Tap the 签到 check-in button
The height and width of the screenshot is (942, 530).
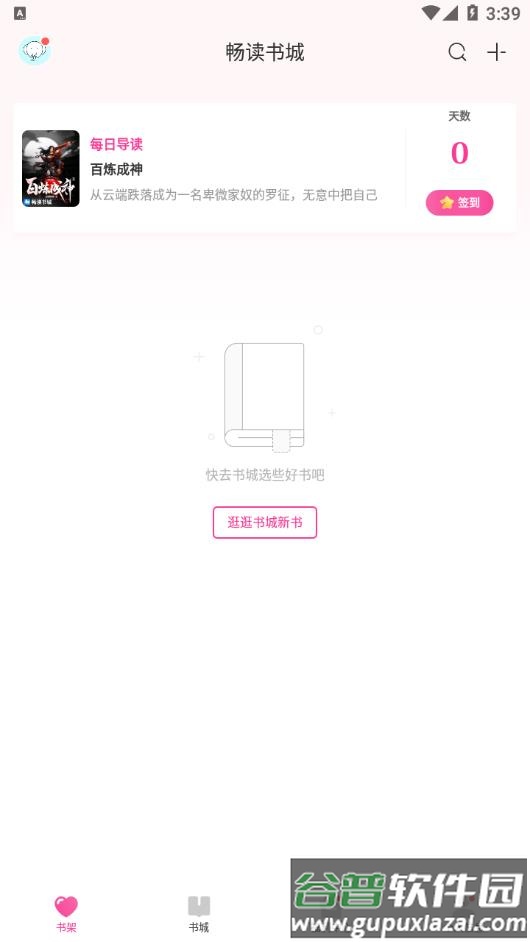pyautogui.click(x=460, y=202)
